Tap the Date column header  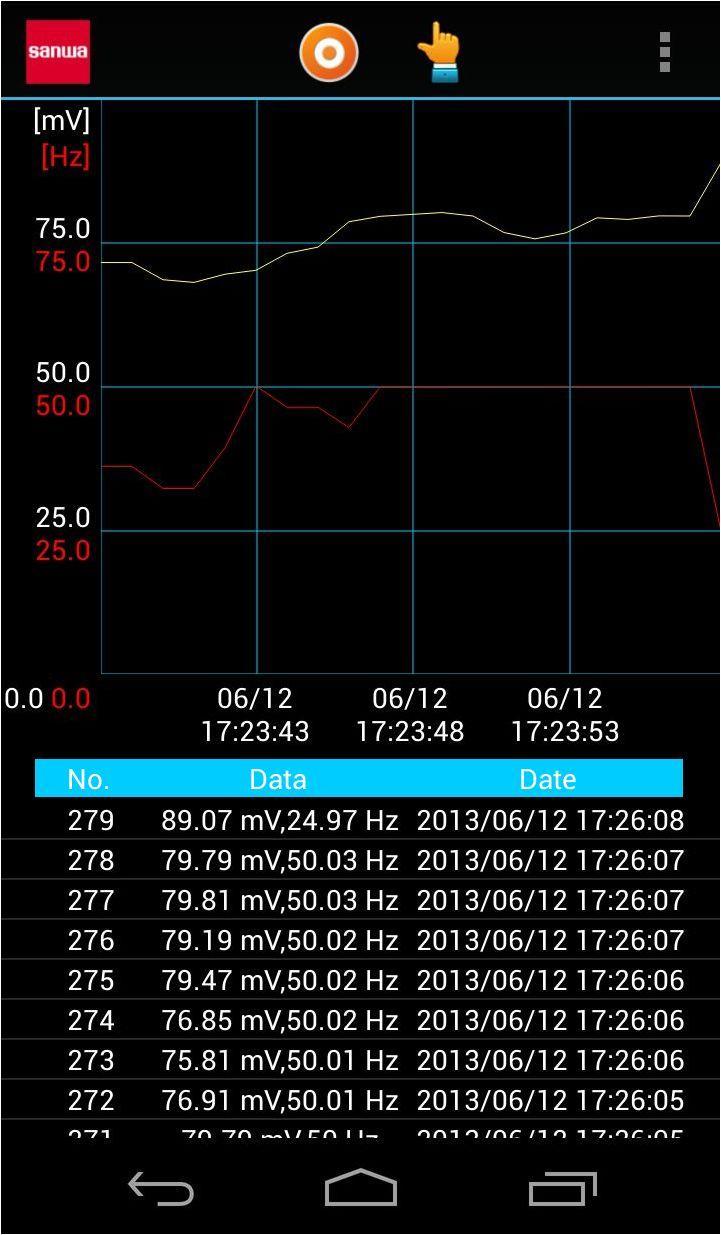547,778
